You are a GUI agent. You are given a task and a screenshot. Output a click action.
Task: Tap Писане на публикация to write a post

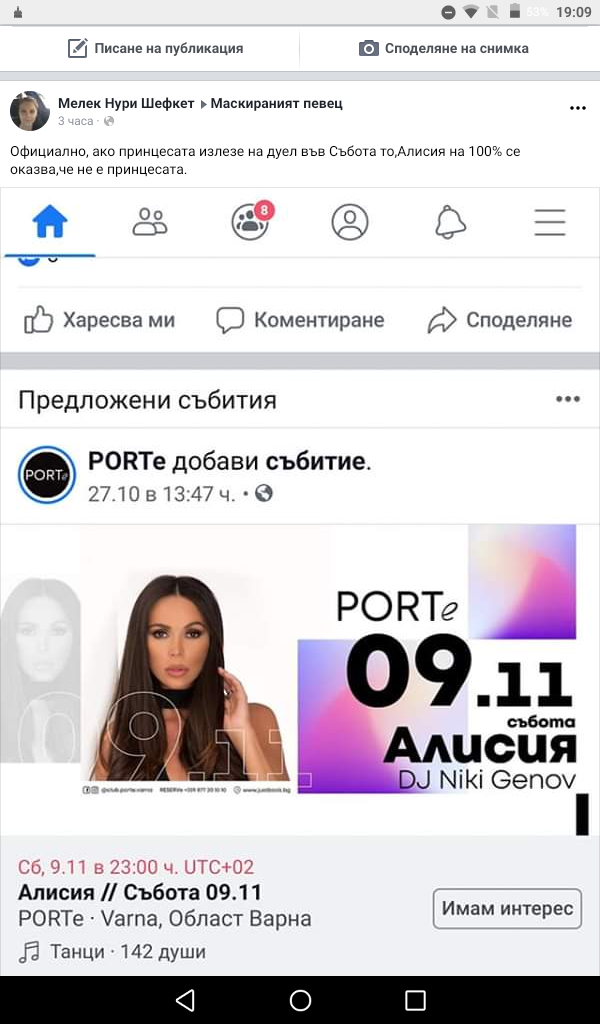tap(155, 48)
